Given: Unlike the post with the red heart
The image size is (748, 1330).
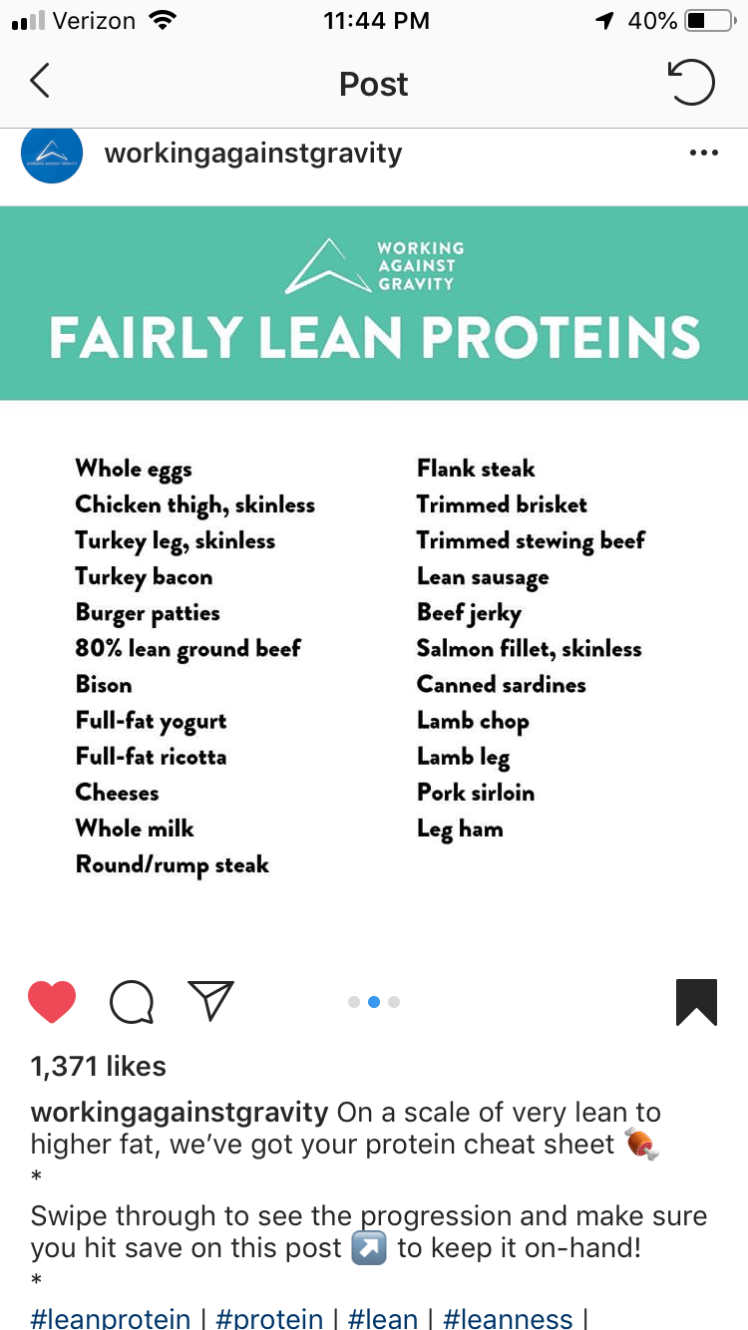Looking at the screenshot, I should click(52, 1001).
